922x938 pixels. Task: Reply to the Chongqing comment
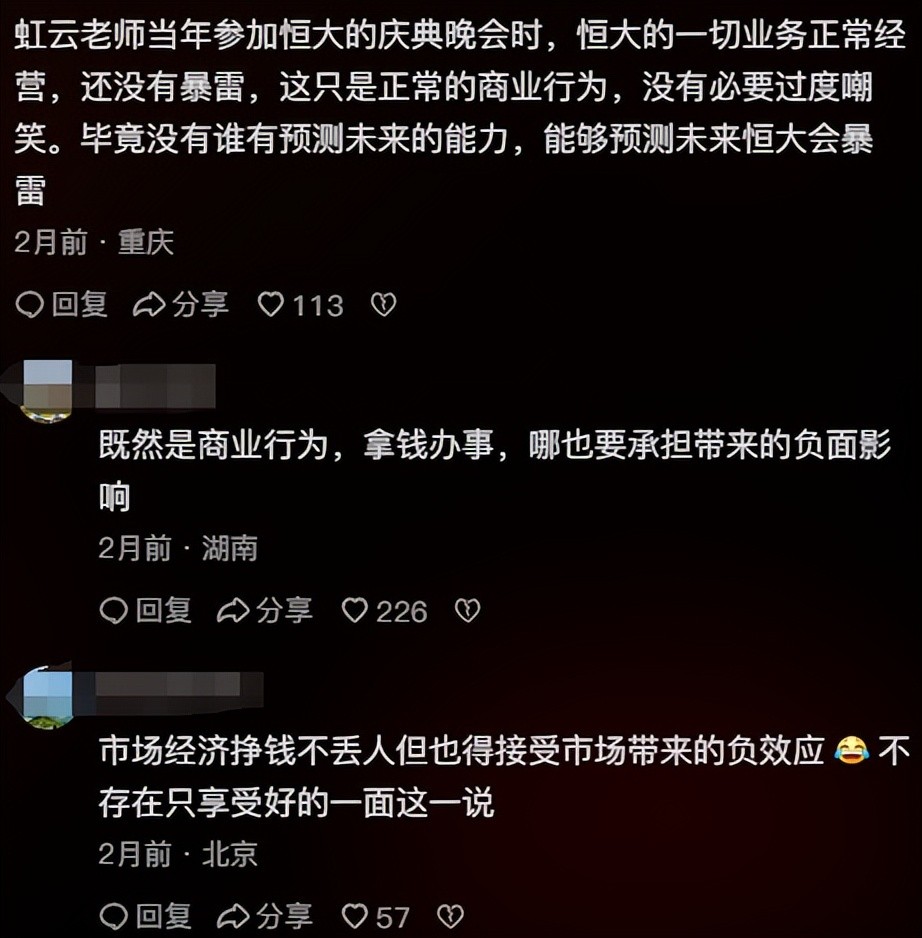62,305
